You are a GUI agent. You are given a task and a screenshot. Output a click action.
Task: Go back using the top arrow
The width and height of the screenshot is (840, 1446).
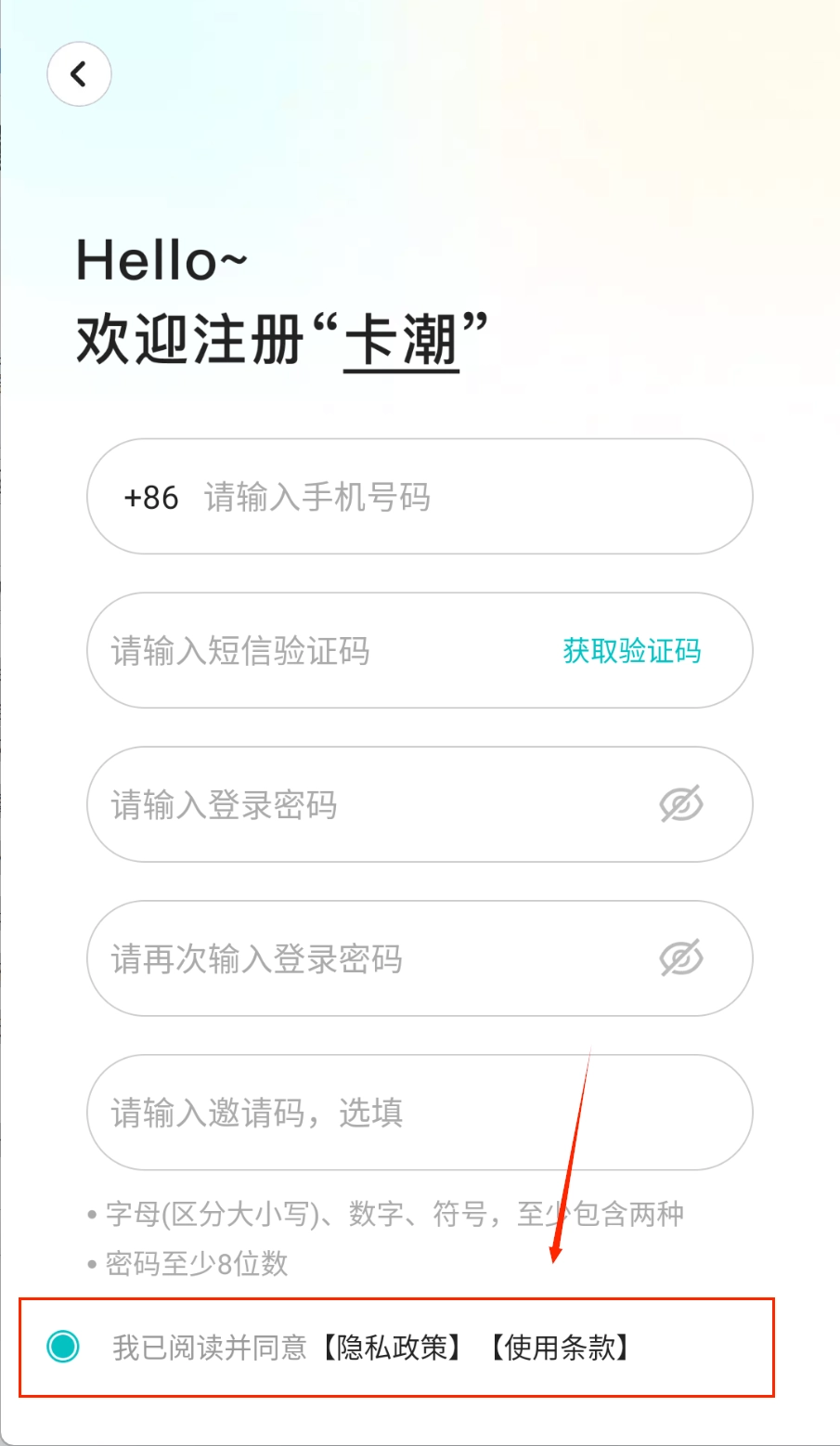pyautogui.click(x=79, y=74)
